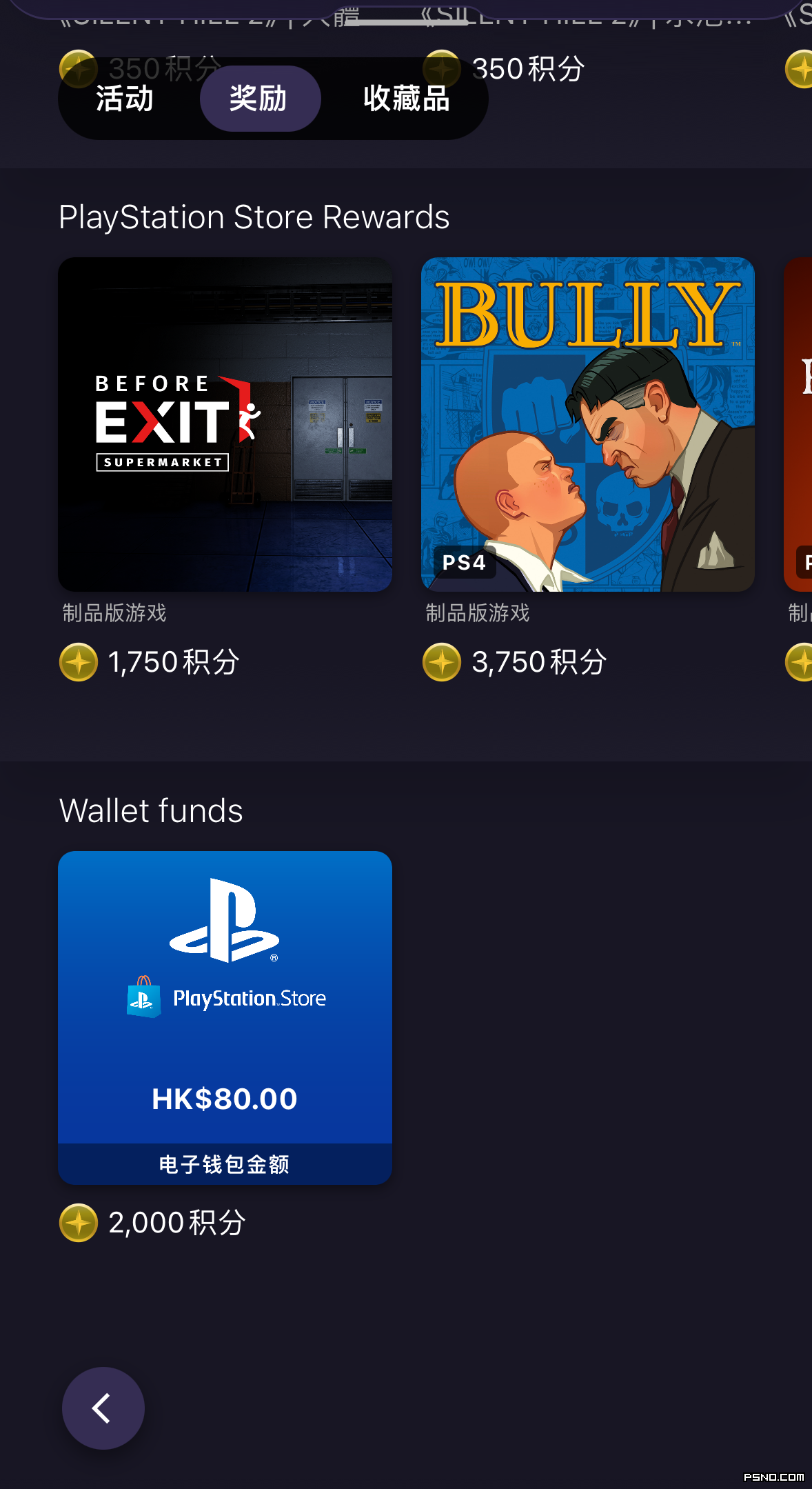Open the HK$80.00 wallet funds card
812x1489 pixels.
225,1017
